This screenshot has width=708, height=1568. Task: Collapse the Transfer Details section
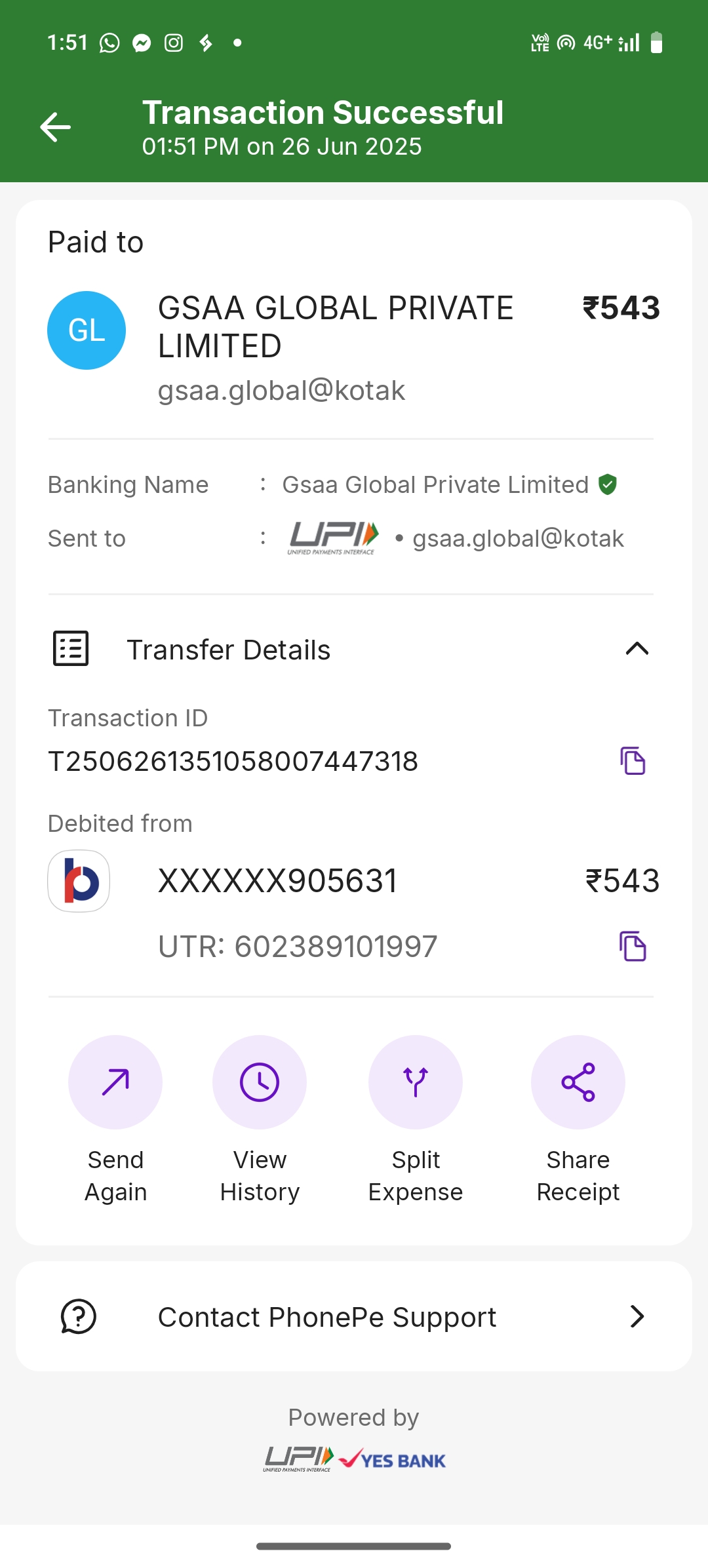[637, 649]
